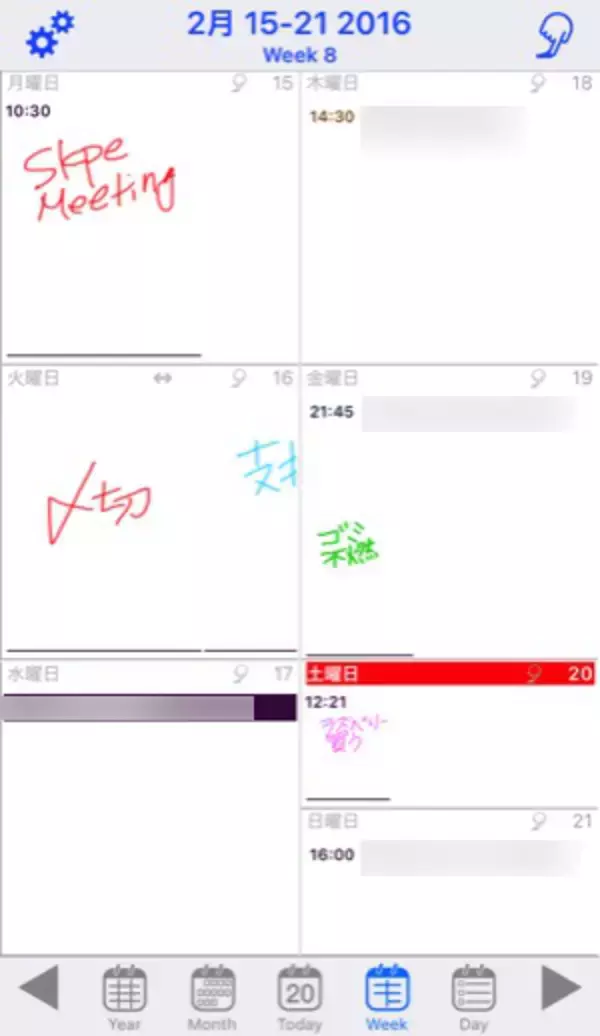600x1036 pixels.
Task: Open Wednesday 17 day cell
Action: (150, 820)
